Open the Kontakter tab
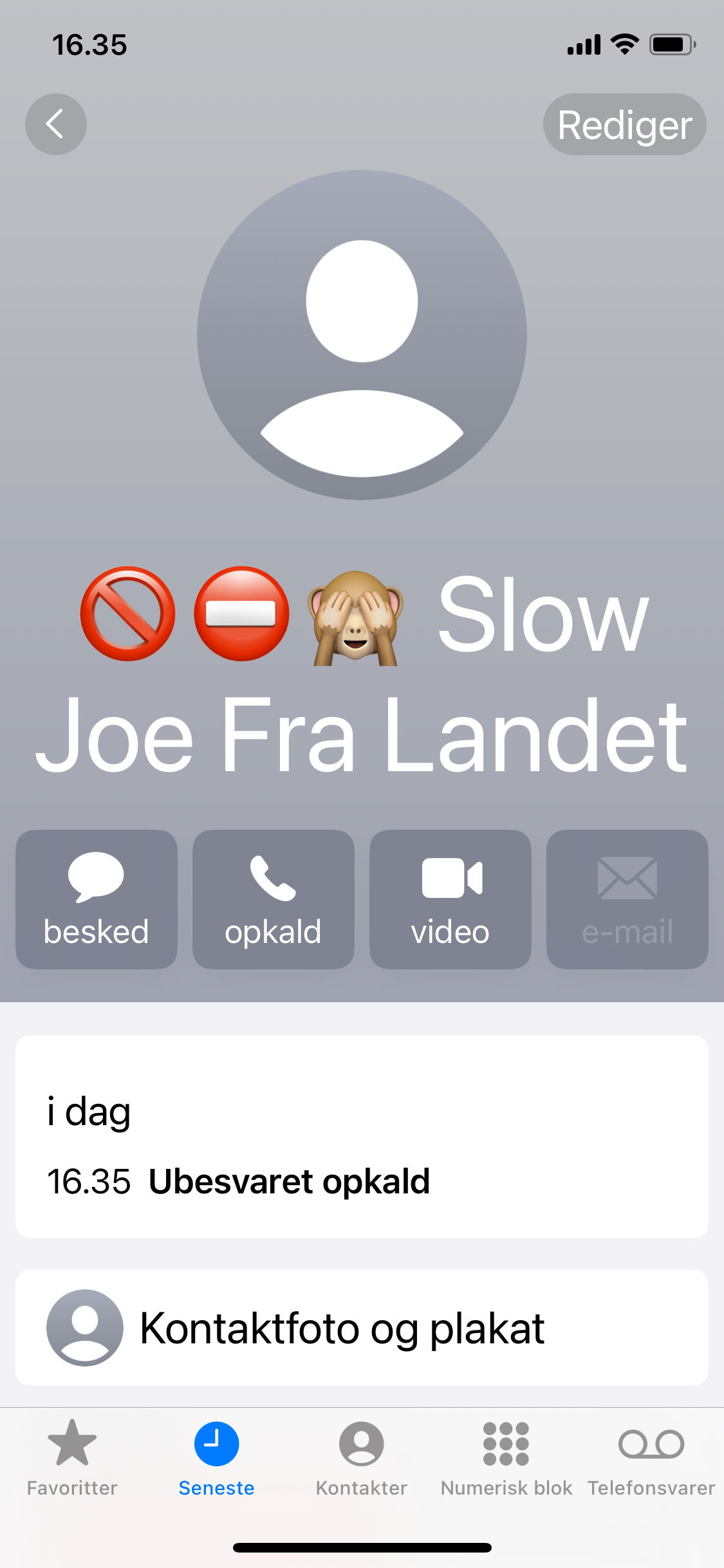 click(362, 1459)
